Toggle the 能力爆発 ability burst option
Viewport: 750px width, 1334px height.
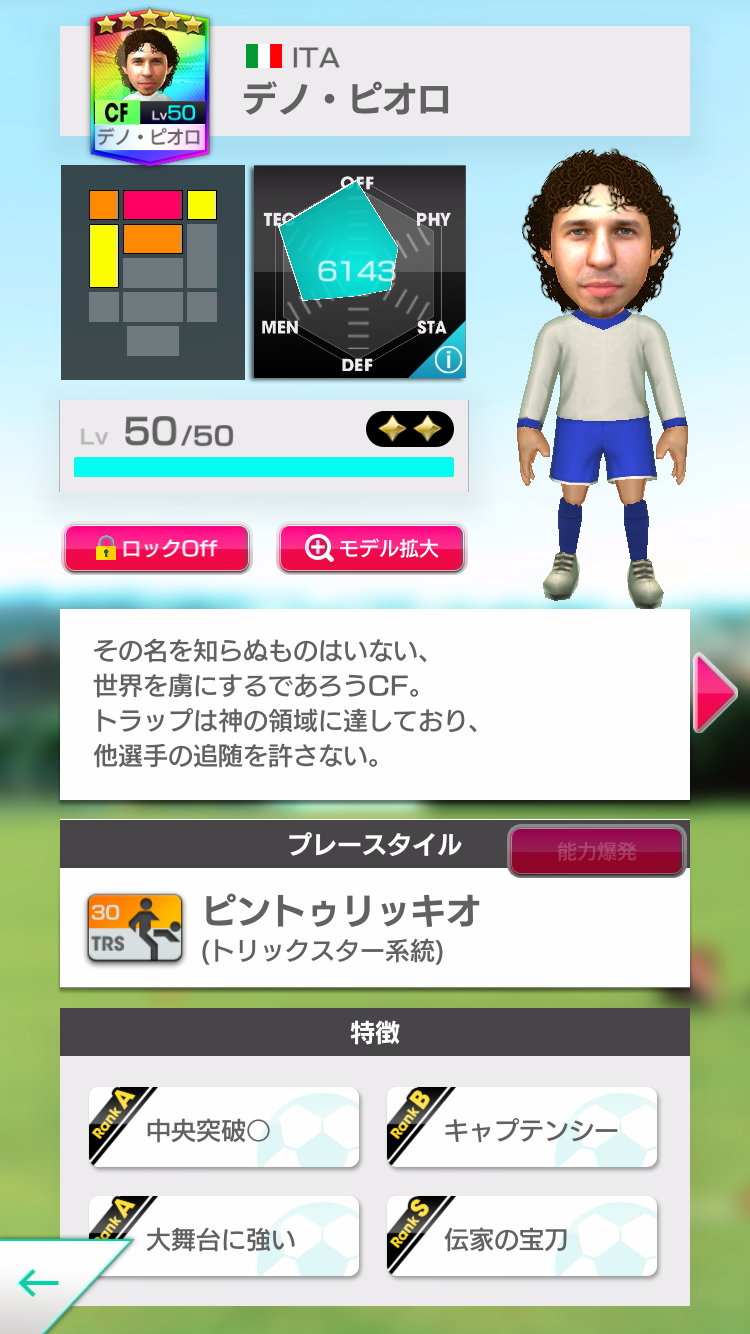tap(596, 850)
